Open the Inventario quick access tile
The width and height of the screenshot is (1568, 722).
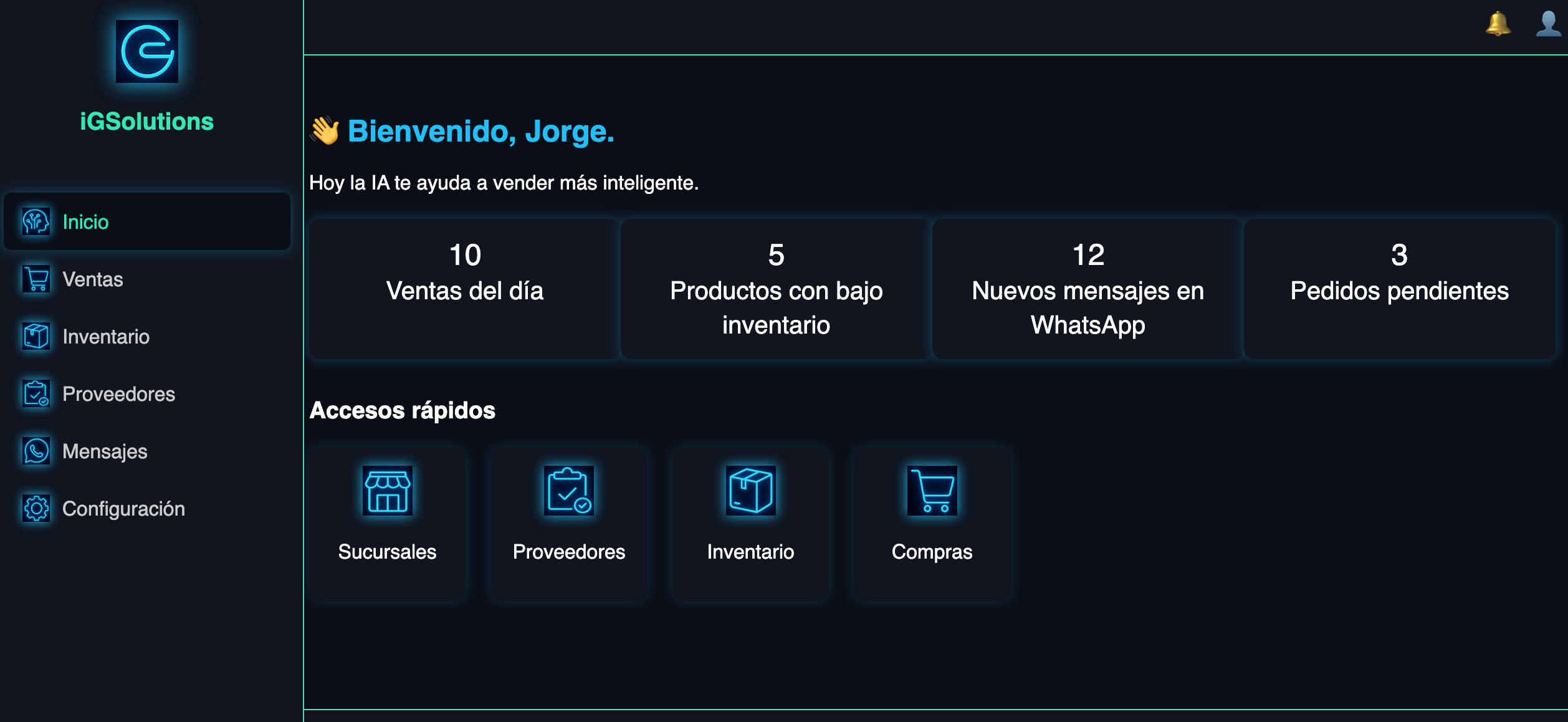click(750, 523)
